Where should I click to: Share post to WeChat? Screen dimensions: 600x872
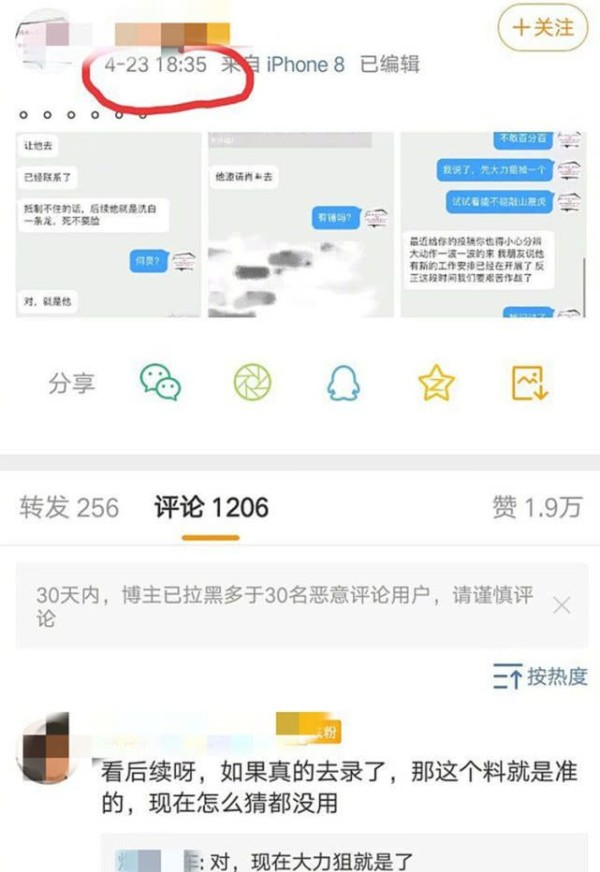(160, 383)
